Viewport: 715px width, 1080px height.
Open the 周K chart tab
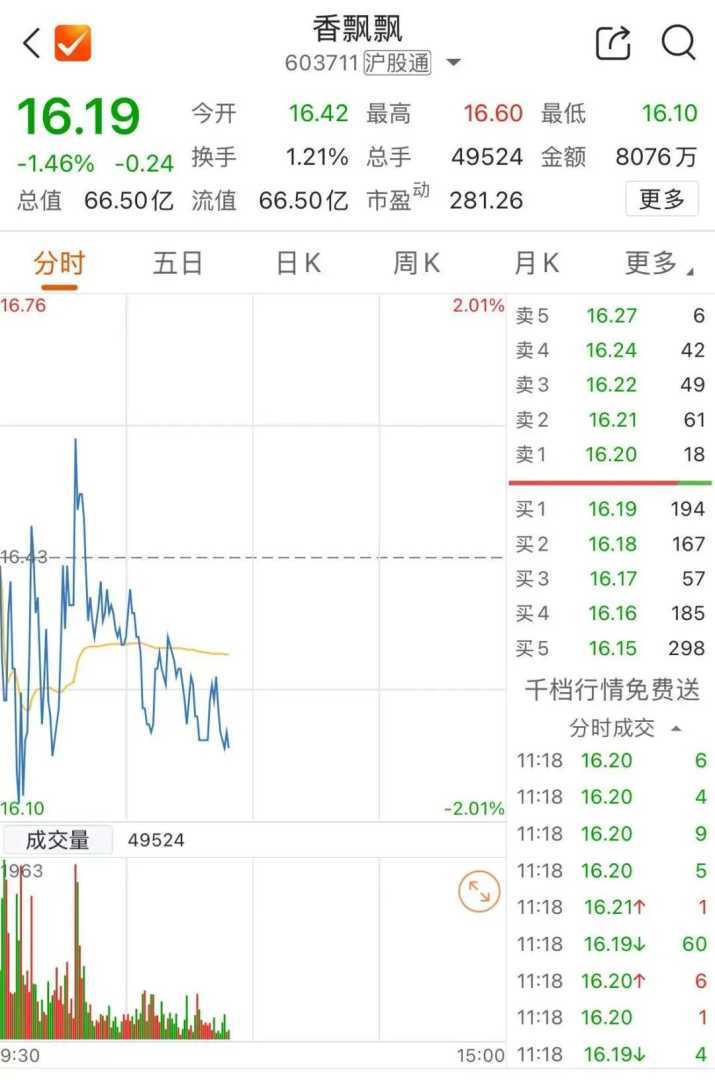pyautogui.click(x=416, y=263)
